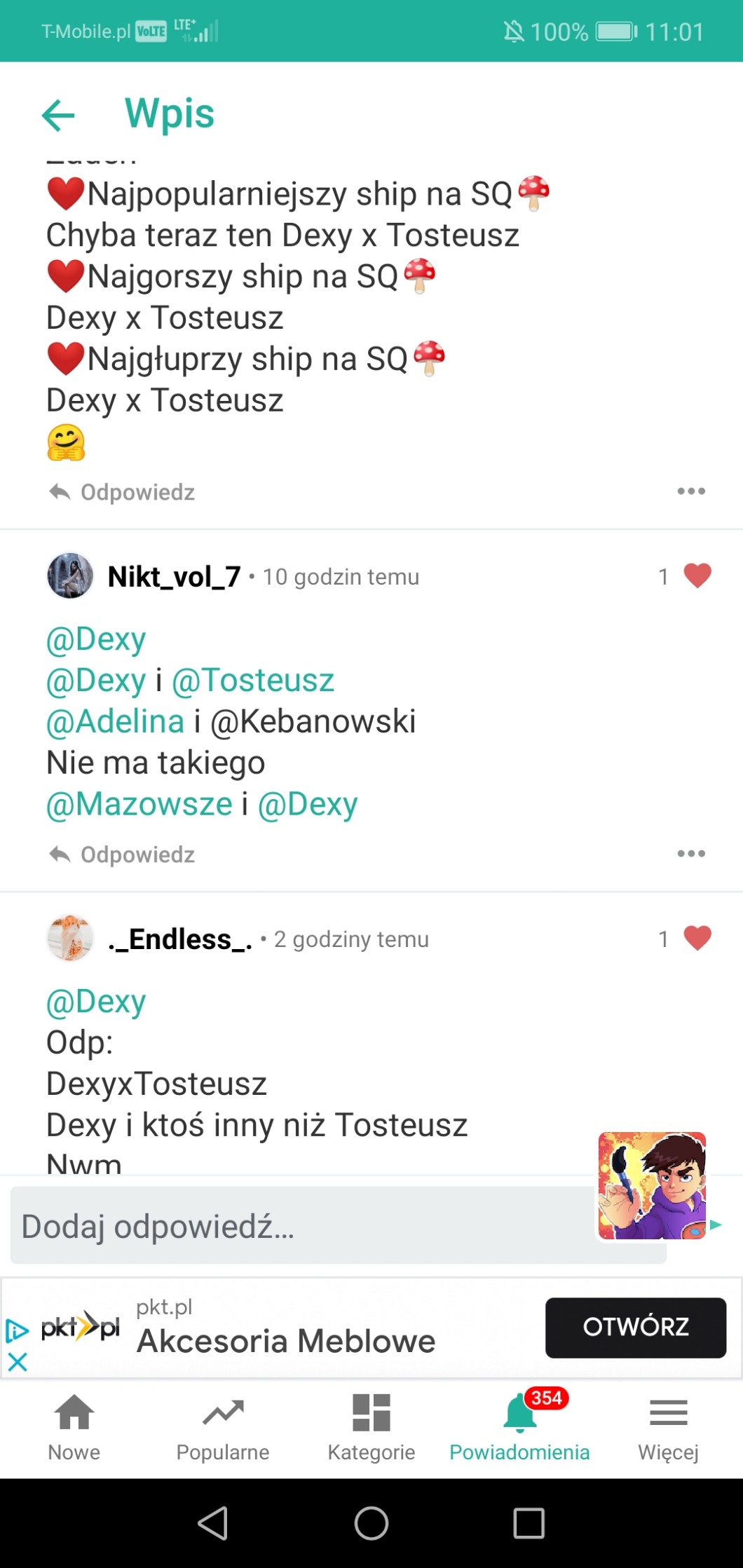Open Powiadomienia notifications tab

click(x=519, y=1426)
